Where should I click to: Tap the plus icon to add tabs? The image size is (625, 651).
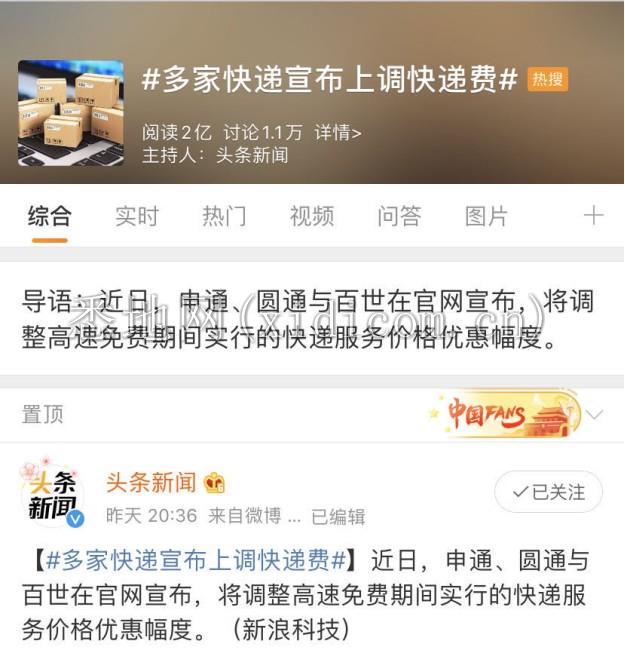(x=594, y=216)
